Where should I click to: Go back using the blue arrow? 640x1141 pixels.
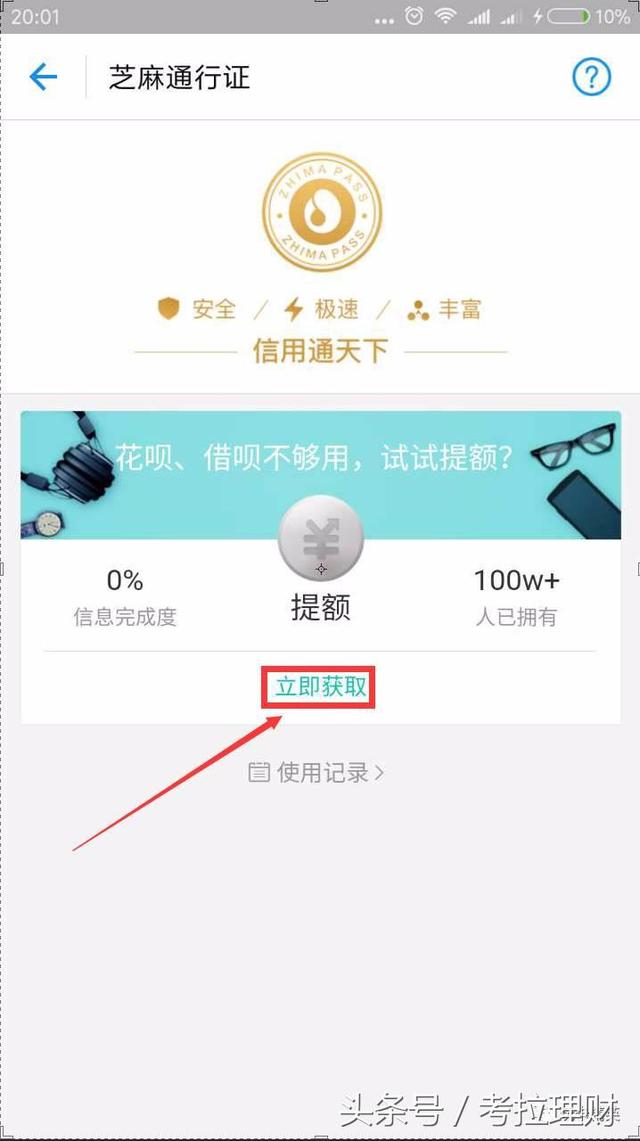click(43, 77)
